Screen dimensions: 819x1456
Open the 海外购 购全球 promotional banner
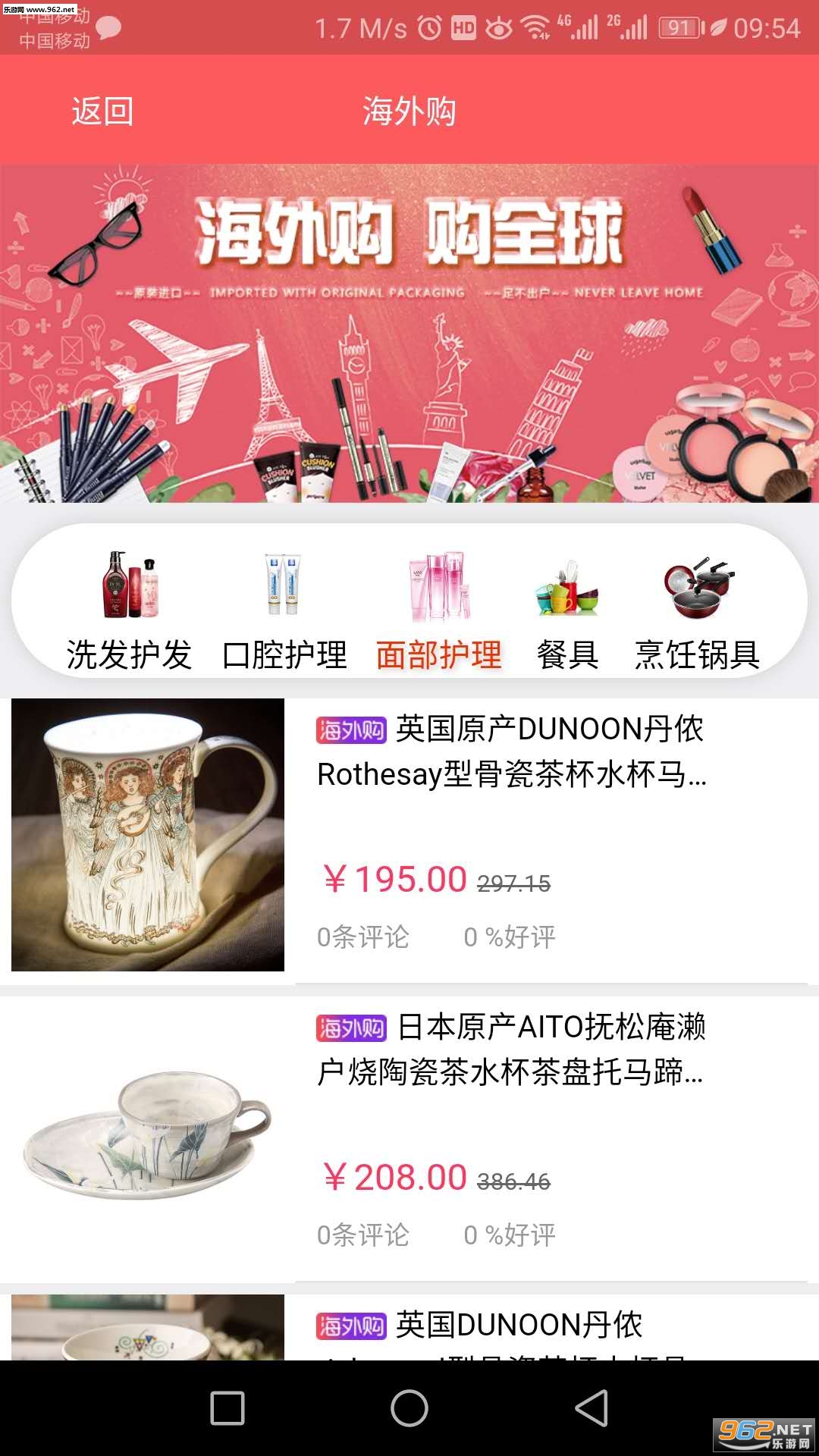point(409,334)
